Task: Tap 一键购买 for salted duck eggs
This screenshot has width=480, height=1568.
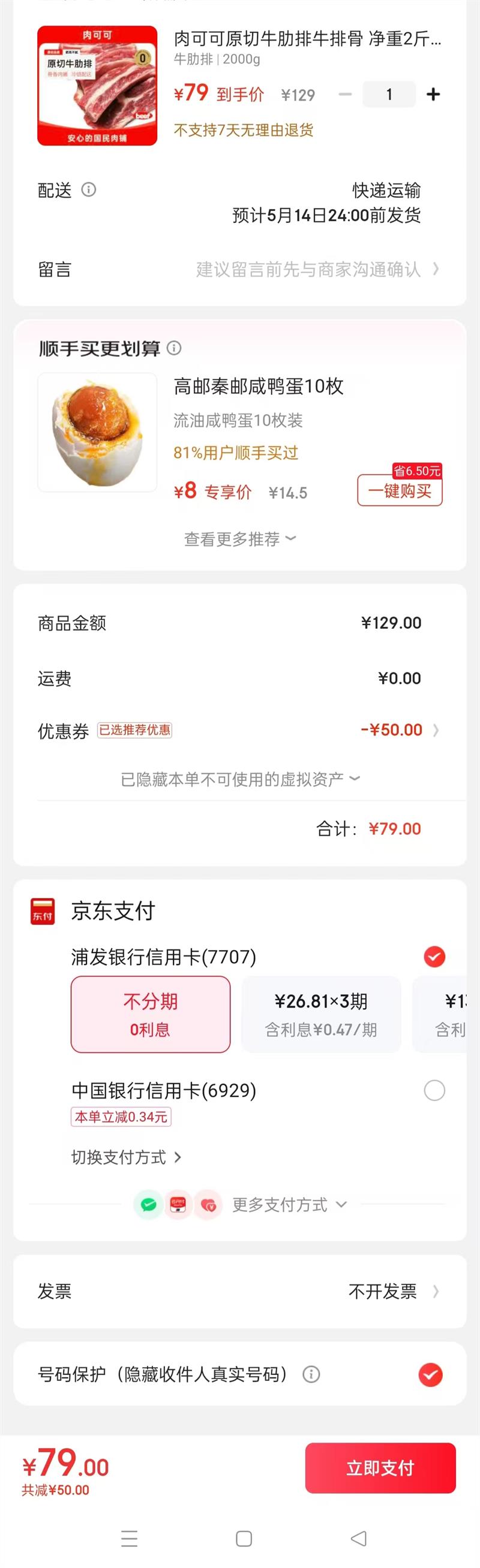Action: (400, 491)
